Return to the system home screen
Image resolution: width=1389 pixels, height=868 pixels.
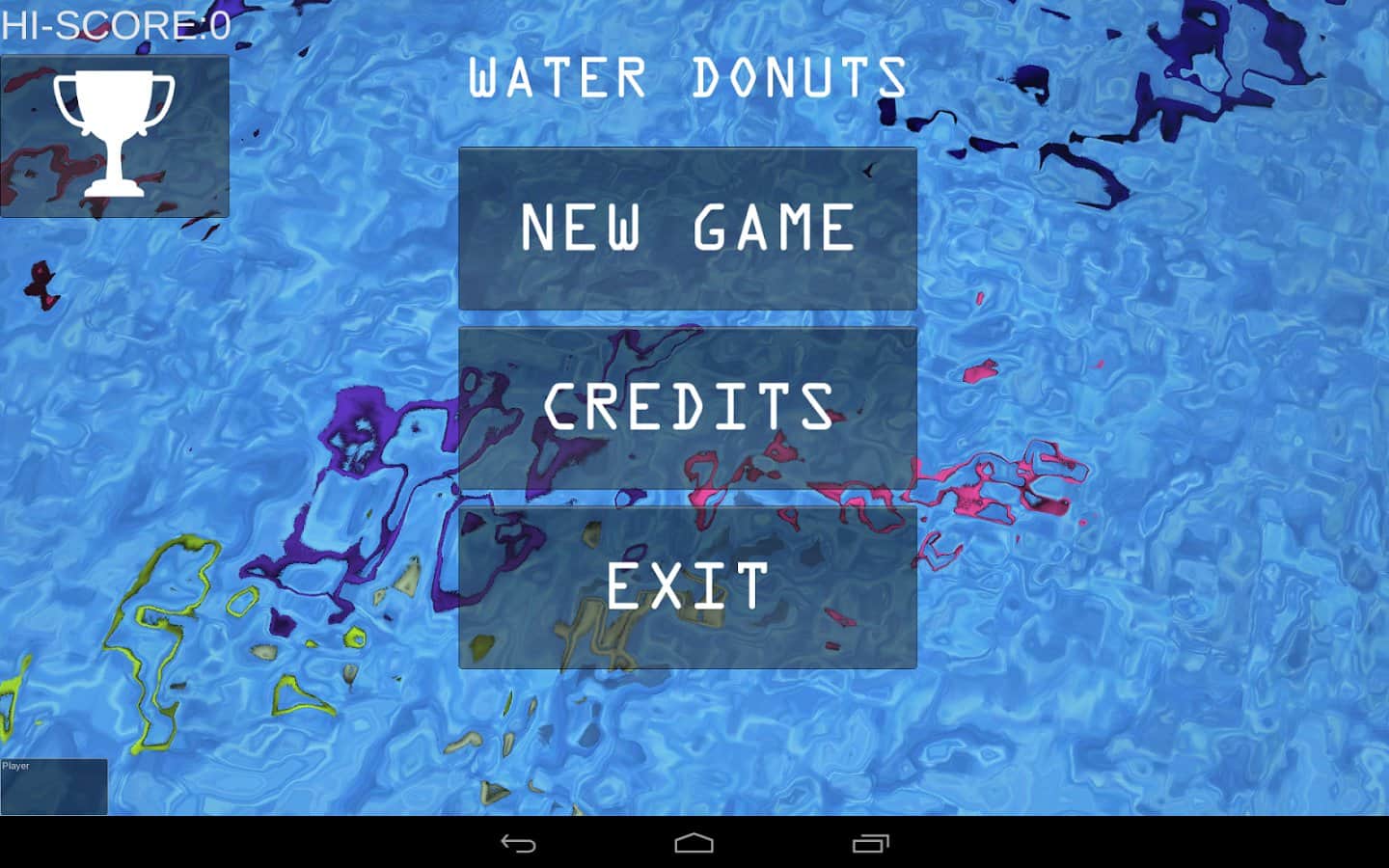694,844
